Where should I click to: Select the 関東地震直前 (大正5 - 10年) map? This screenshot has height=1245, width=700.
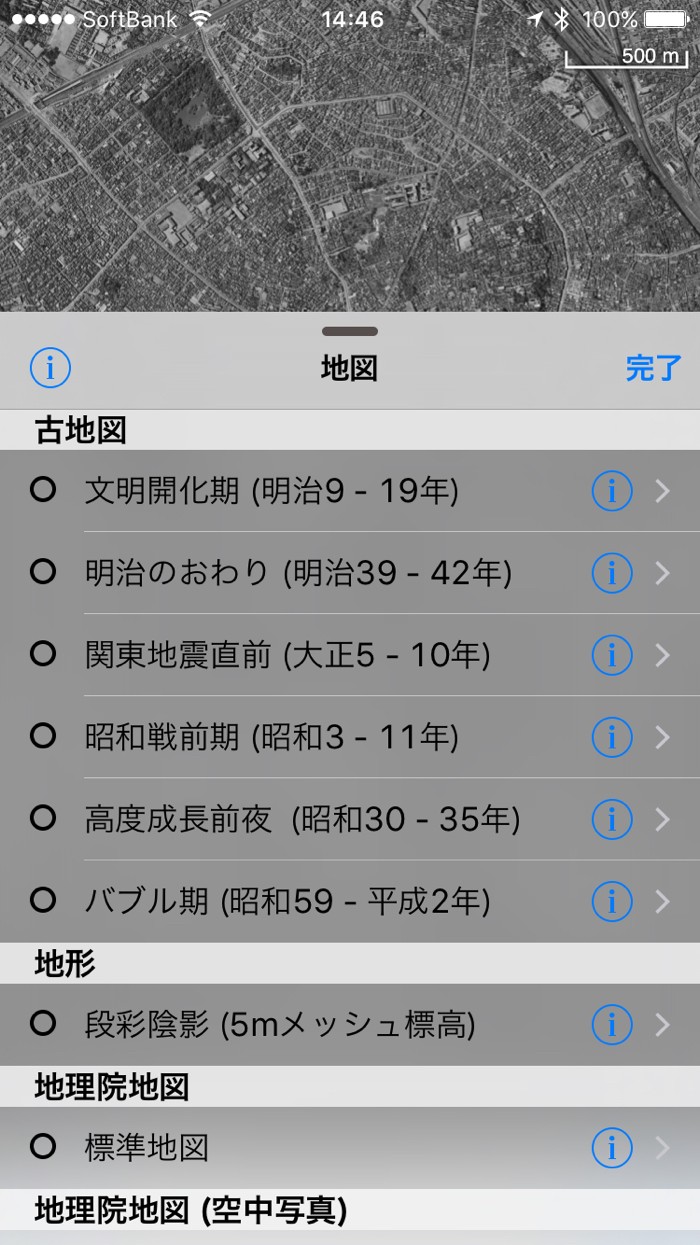287,655
